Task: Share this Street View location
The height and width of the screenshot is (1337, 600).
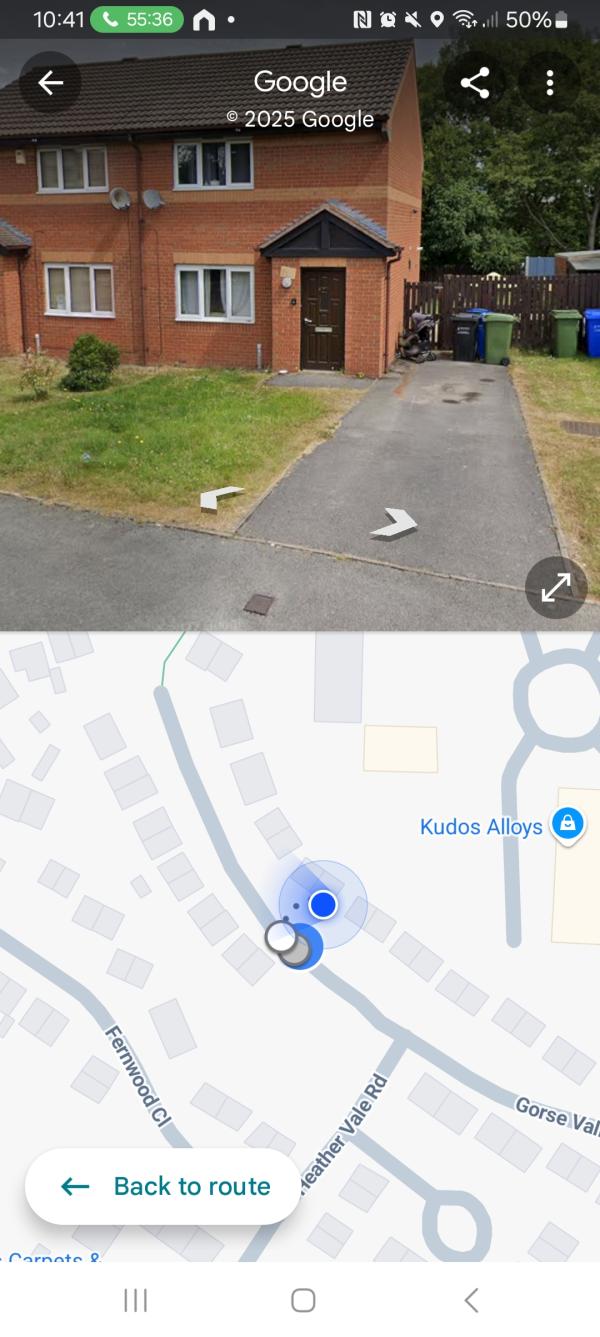Action: click(475, 83)
